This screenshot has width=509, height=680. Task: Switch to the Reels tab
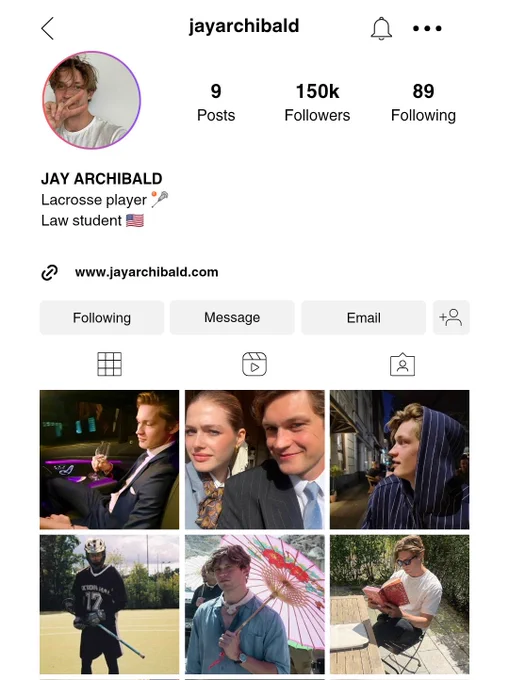254,364
